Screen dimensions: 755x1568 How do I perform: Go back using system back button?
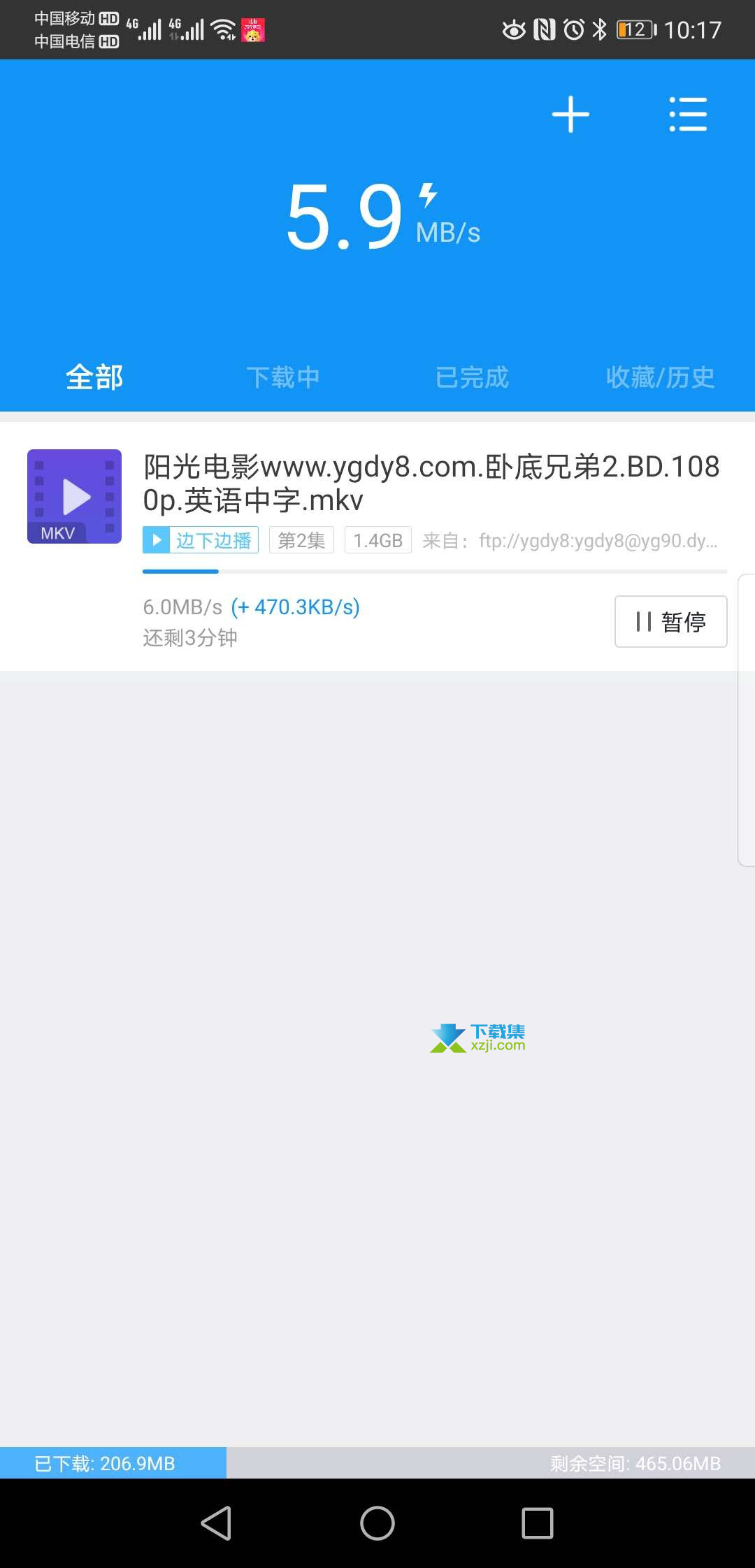216,1523
